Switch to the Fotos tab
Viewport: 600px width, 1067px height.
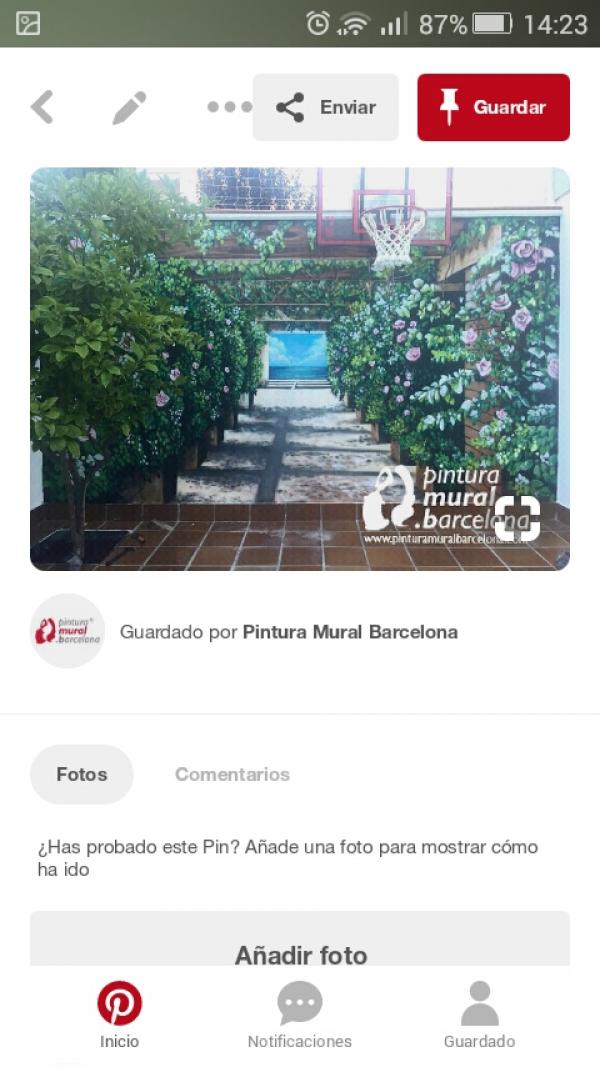click(x=81, y=774)
